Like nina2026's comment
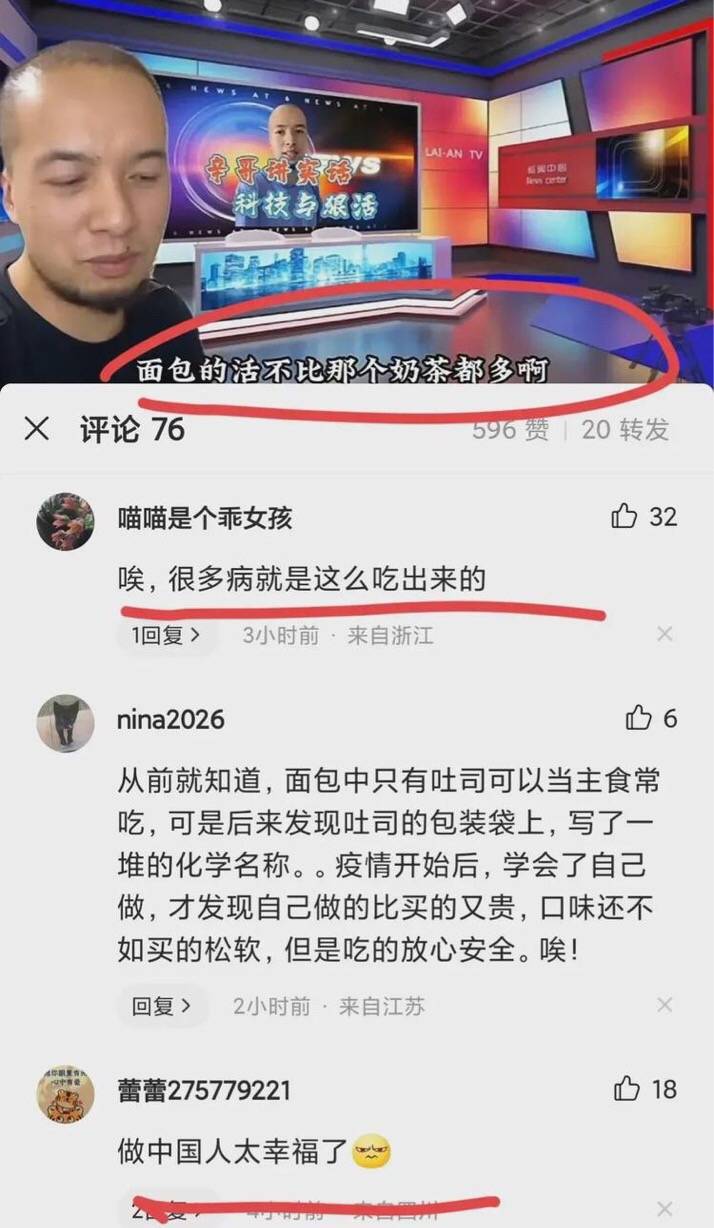This screenshot has height=1228, width=714. point(638,718)
